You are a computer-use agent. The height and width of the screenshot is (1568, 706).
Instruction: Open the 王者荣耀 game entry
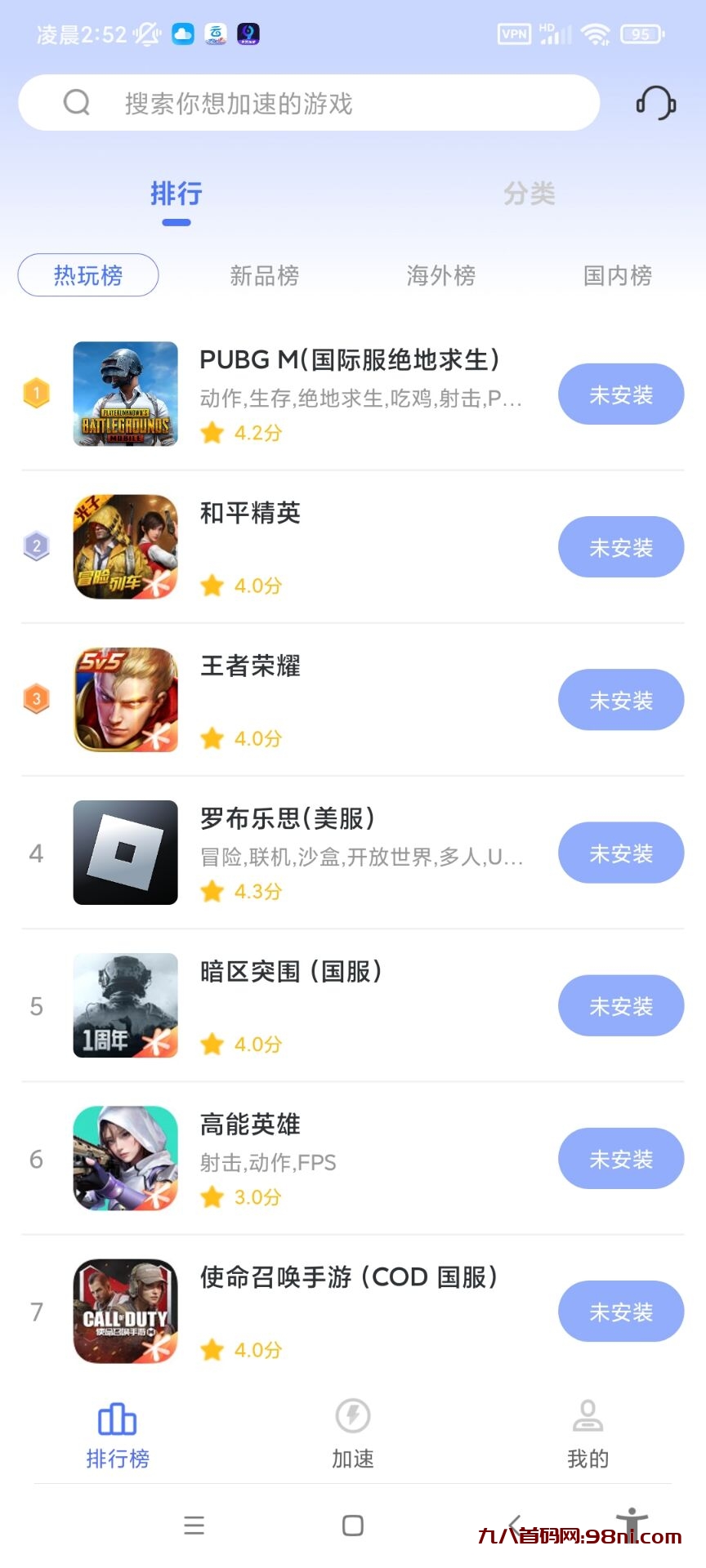[250, 666]
